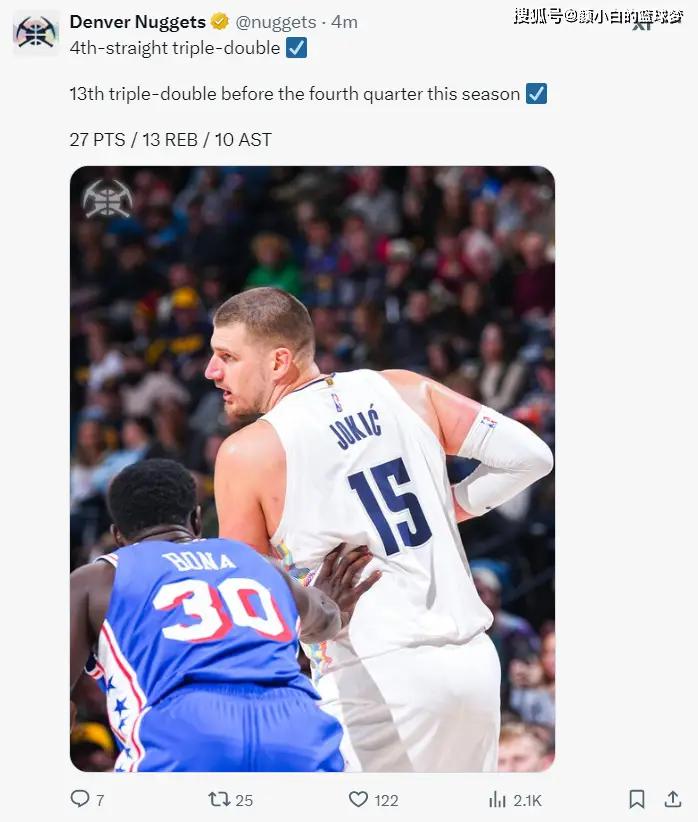Like the Nuggets tweet

358,799
